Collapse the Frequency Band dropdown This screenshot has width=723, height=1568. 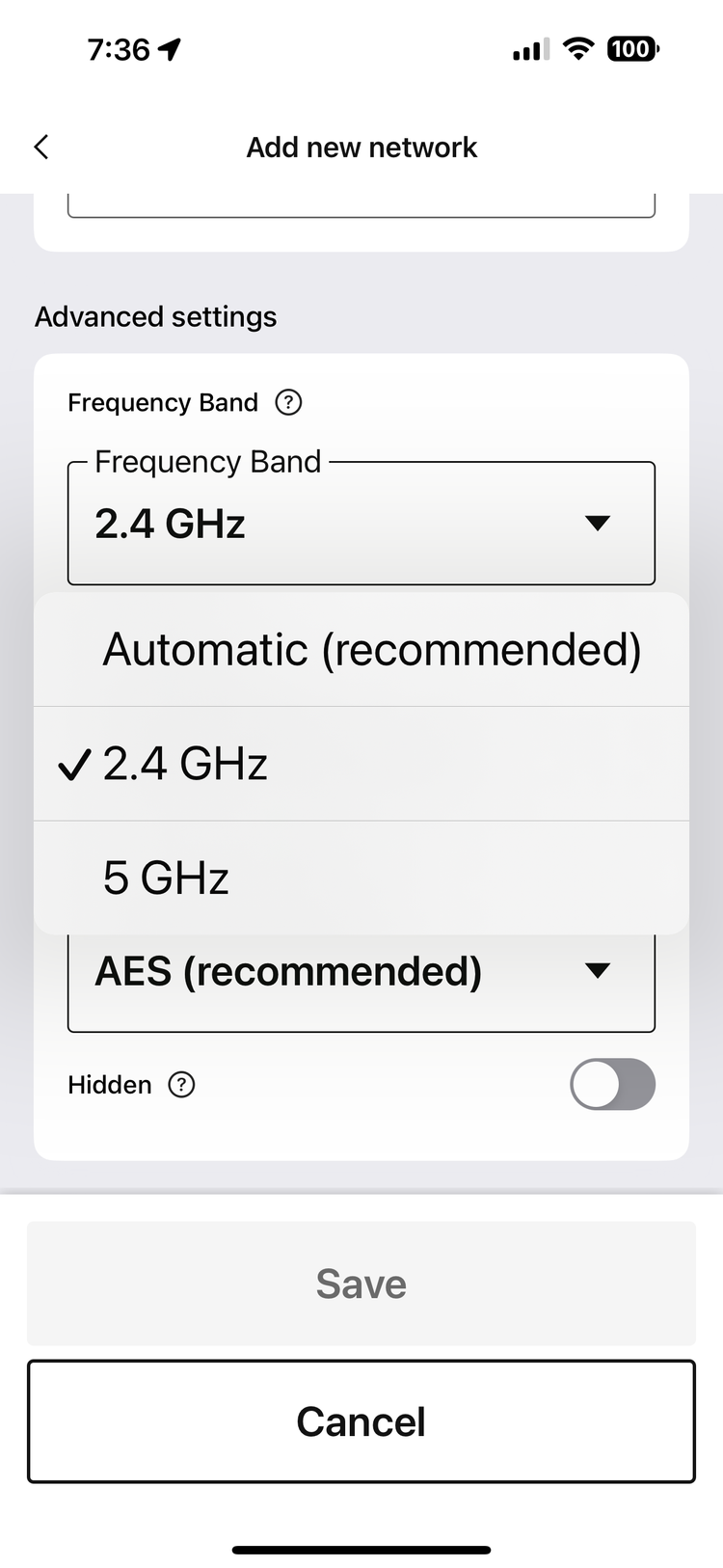(361, 523)
